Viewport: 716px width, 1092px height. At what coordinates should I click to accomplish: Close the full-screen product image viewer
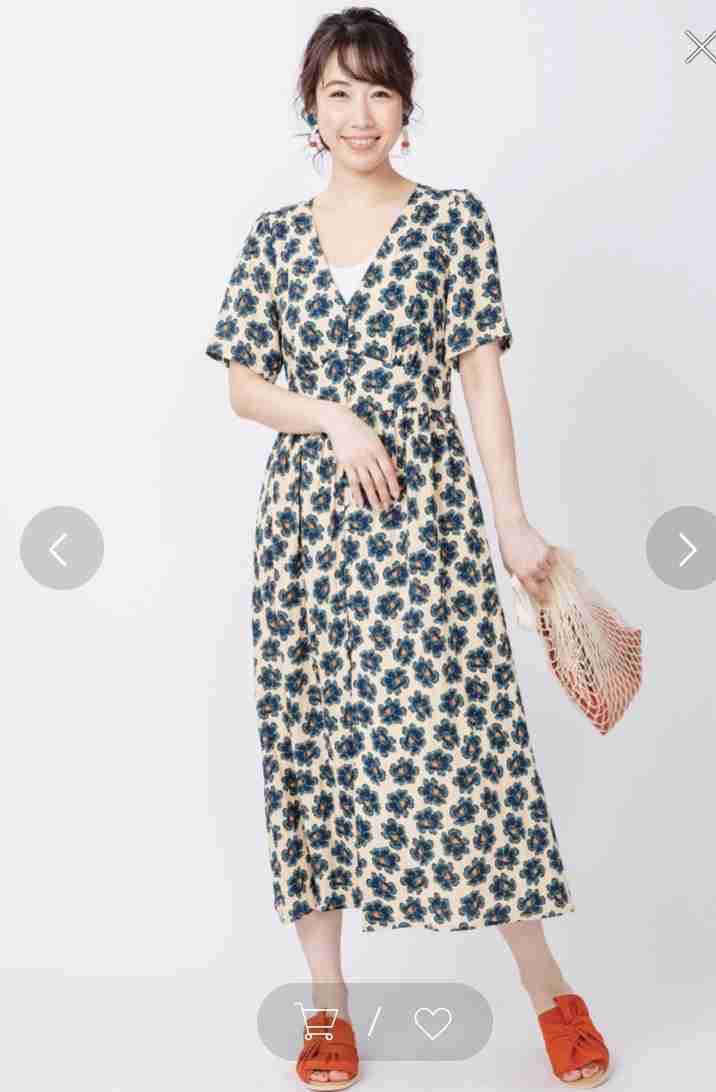pos(698,47)
